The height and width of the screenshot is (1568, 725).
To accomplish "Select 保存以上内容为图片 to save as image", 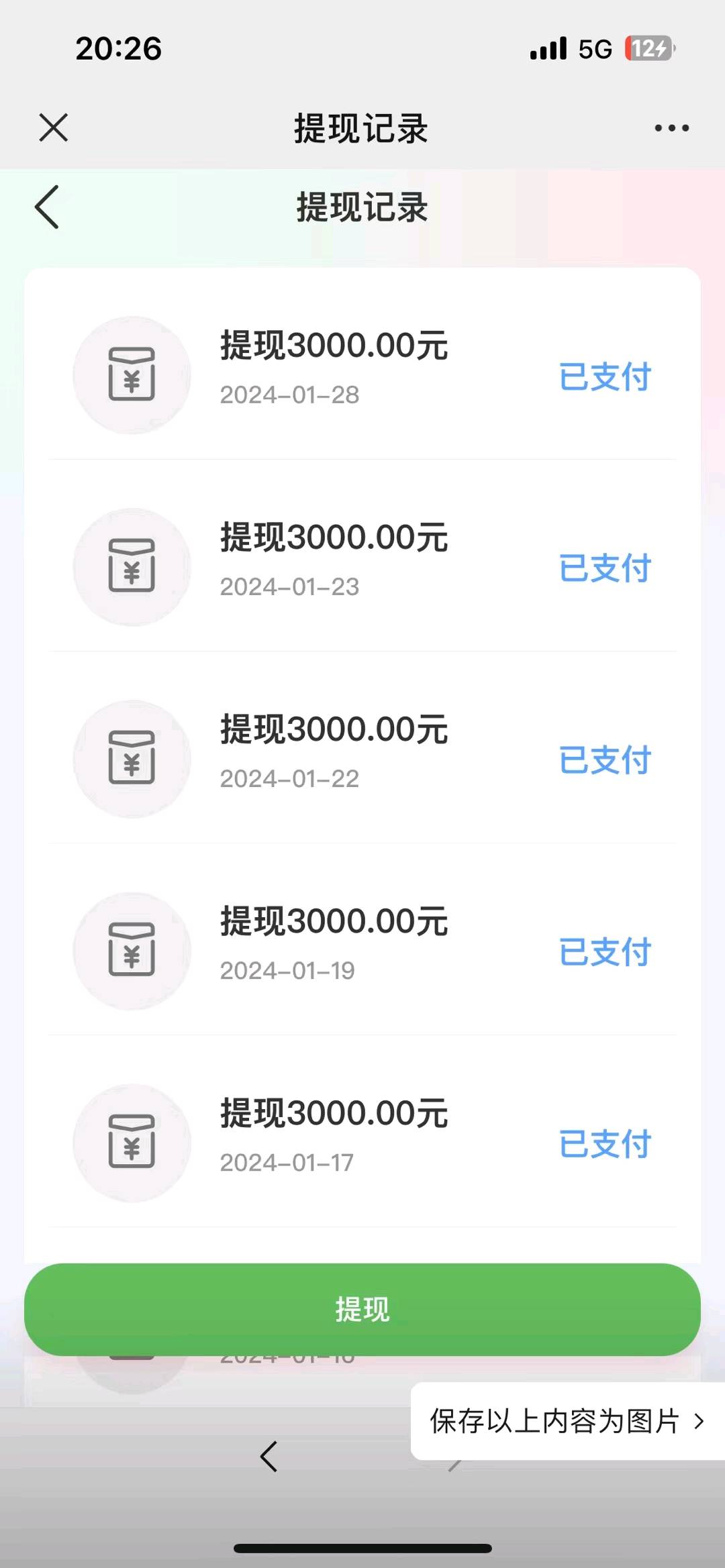I will 567,1420.
